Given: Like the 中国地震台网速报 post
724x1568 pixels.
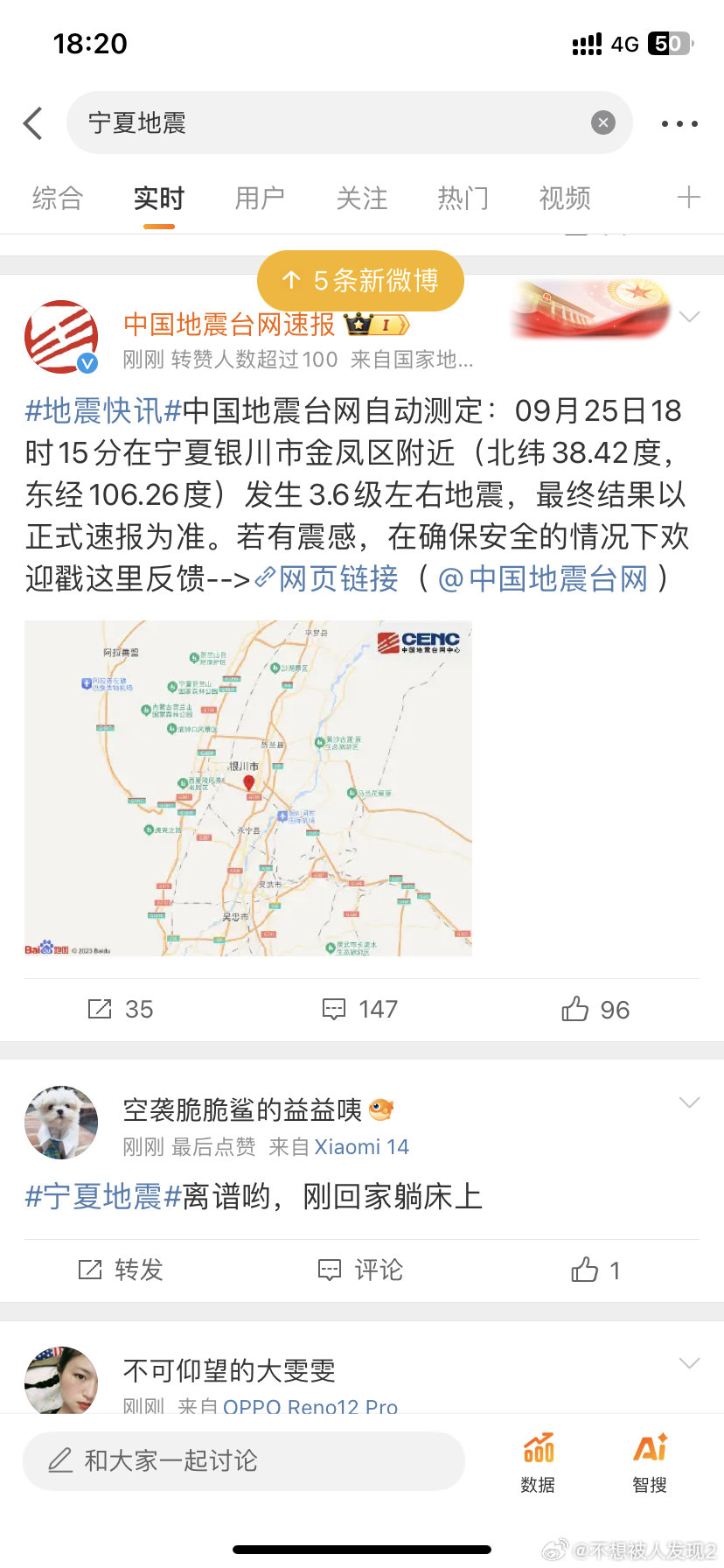Looking at the screenshot, I should [595, 1010].
